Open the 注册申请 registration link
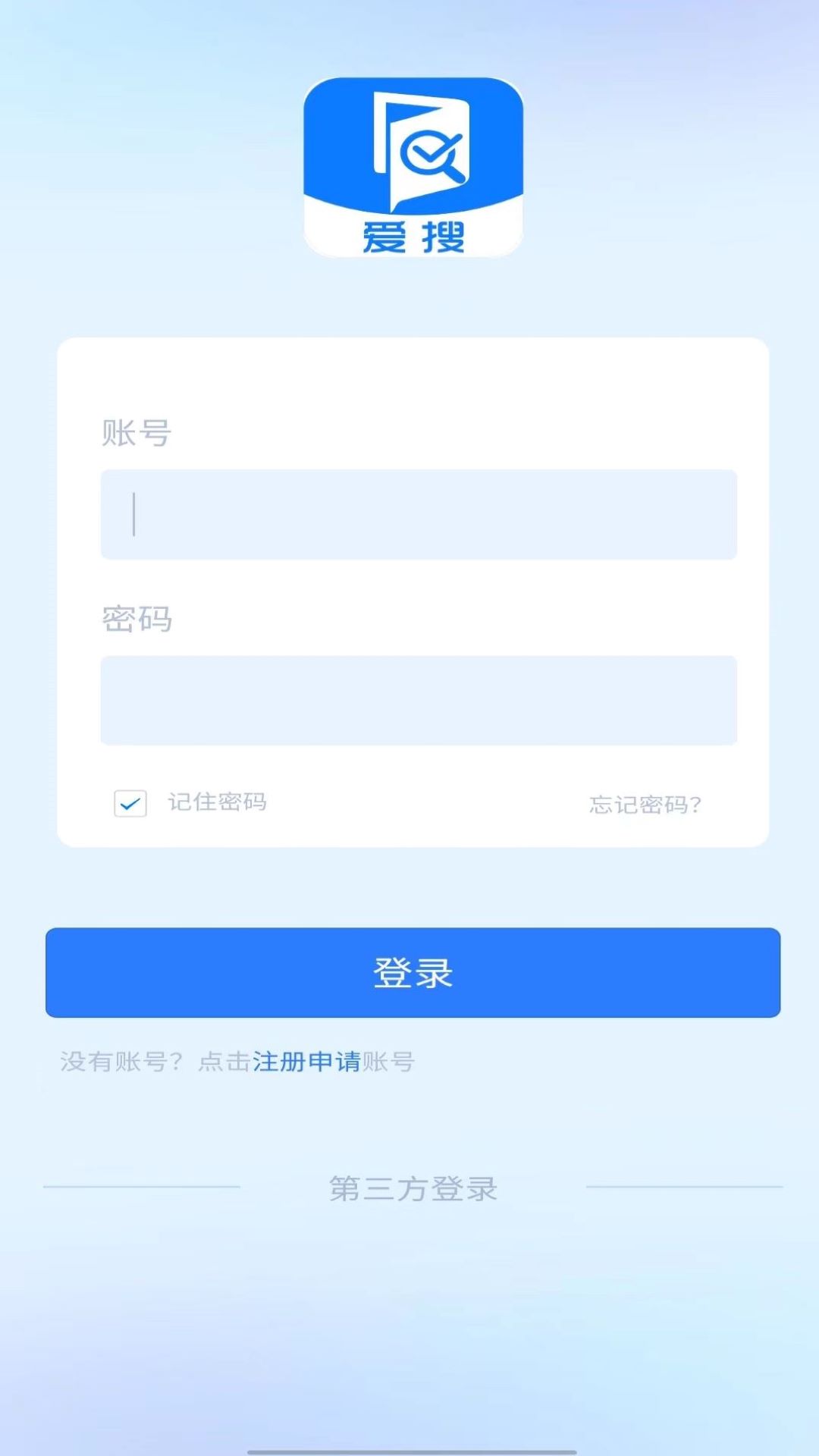 (306, 1062)
